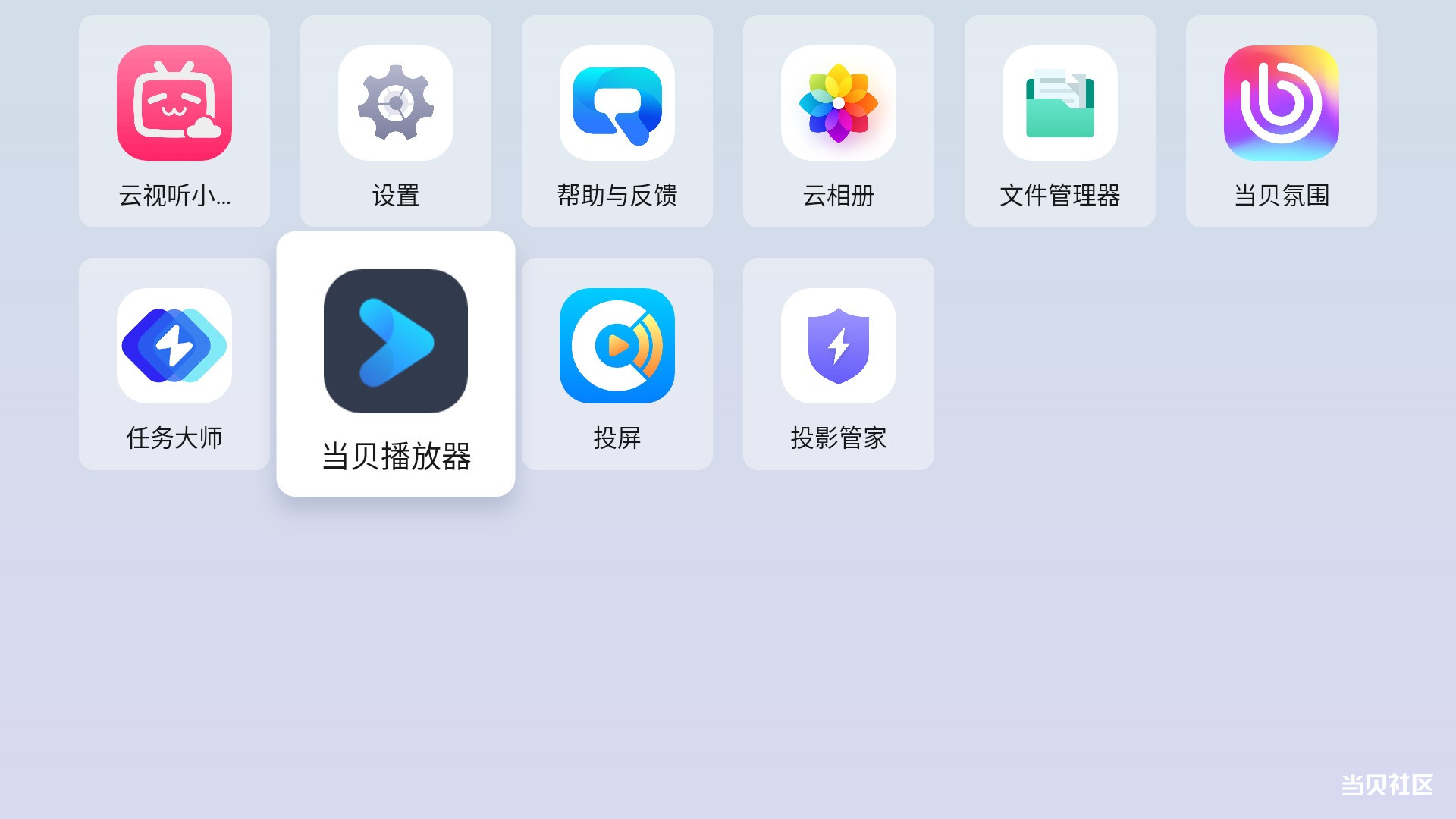Launch 帮助与反馈 app
The height and width of the screenshot is (819, 1456).
[617, 121]
